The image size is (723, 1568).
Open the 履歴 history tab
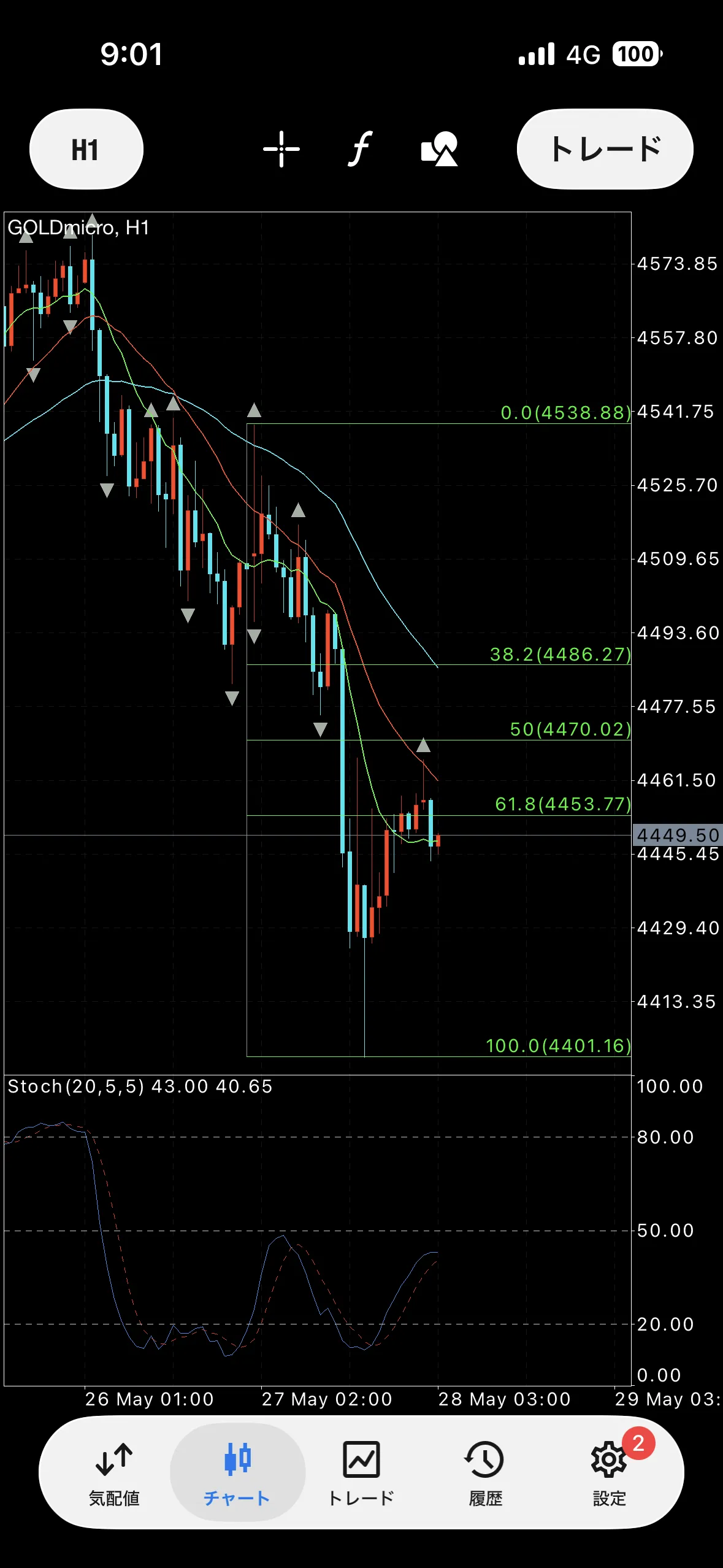click(485, 1474)
